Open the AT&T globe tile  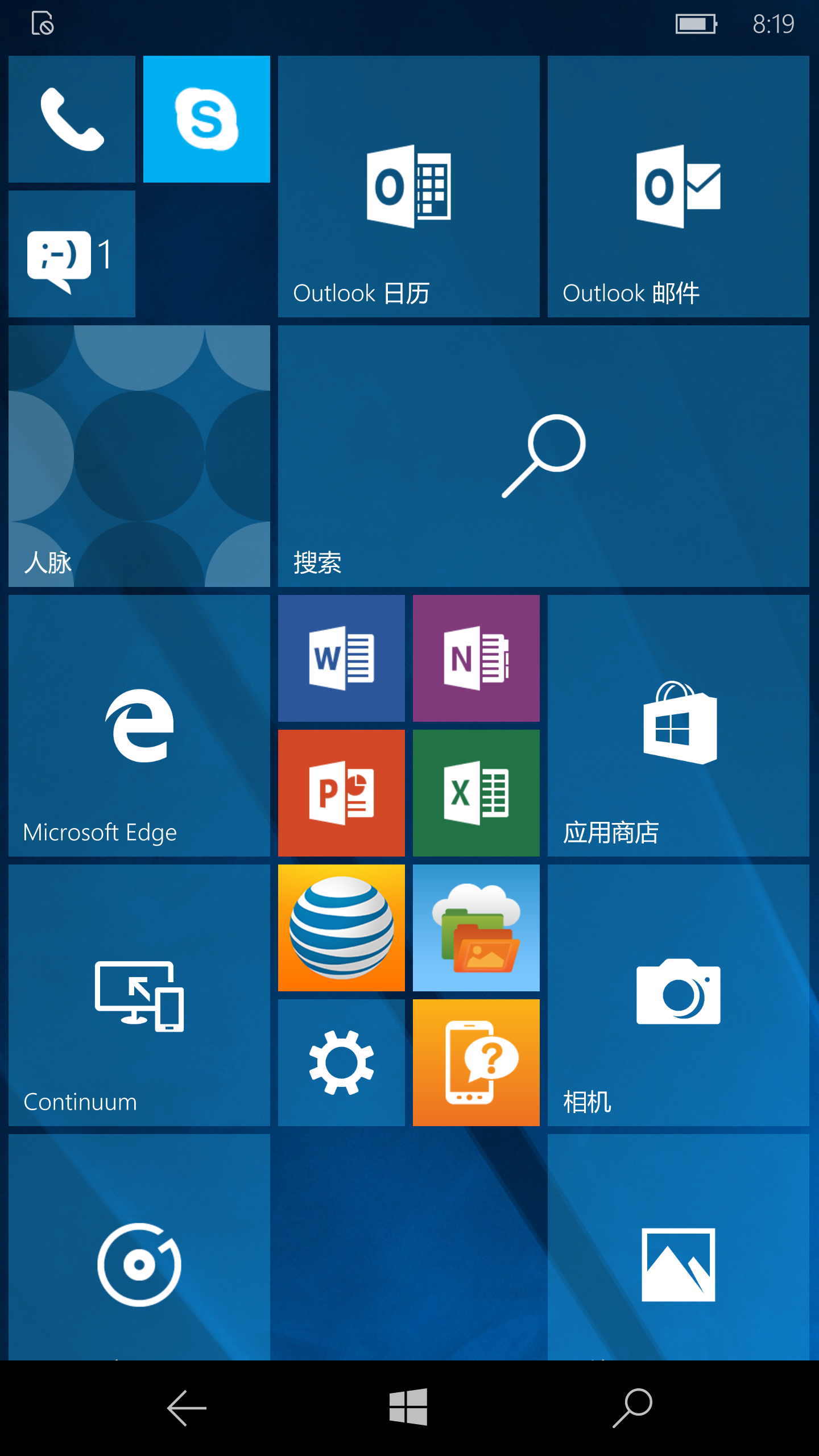pos(341,928)
